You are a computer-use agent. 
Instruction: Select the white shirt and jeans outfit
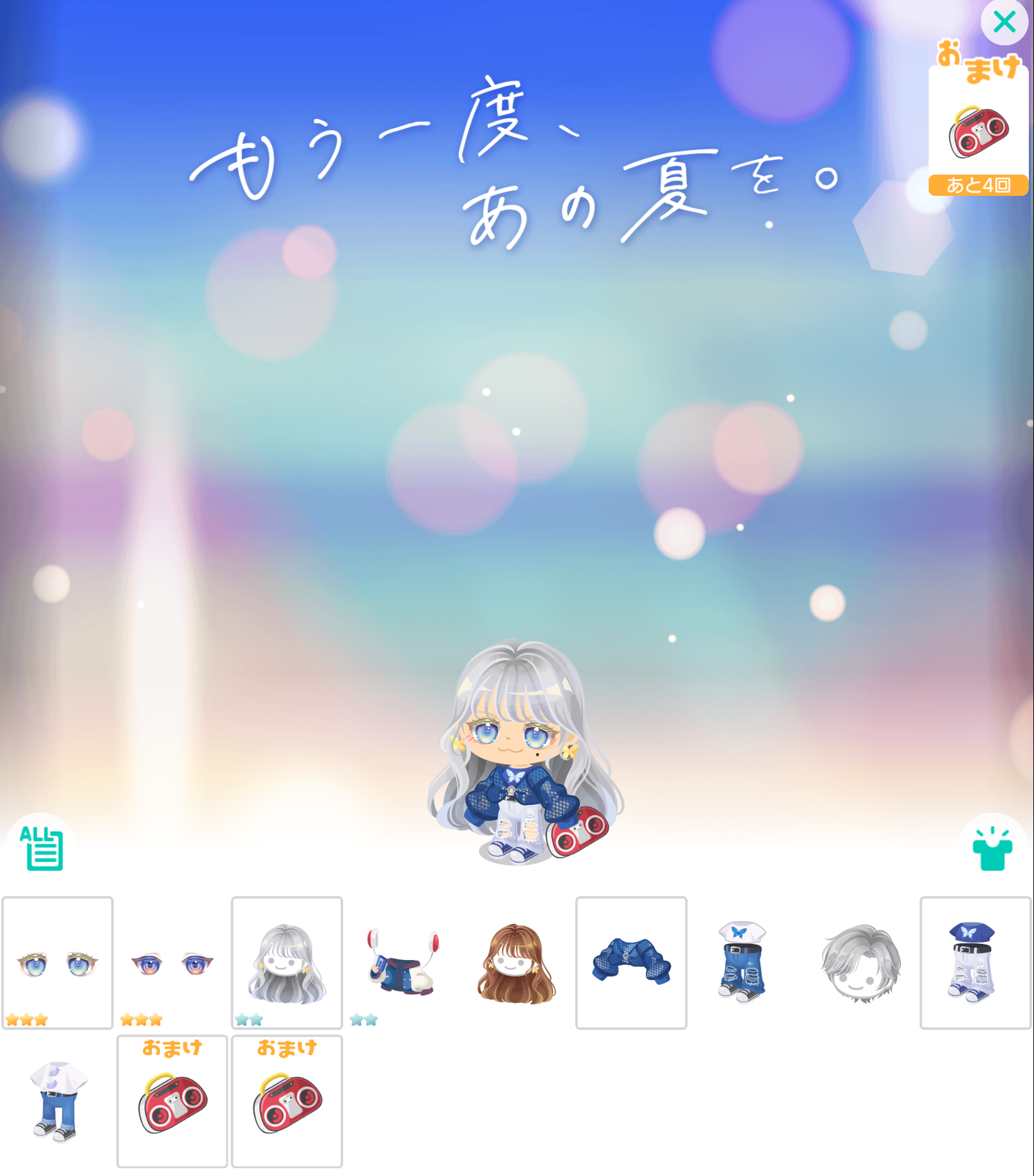pyautogui.click(x=58, y=1101)
